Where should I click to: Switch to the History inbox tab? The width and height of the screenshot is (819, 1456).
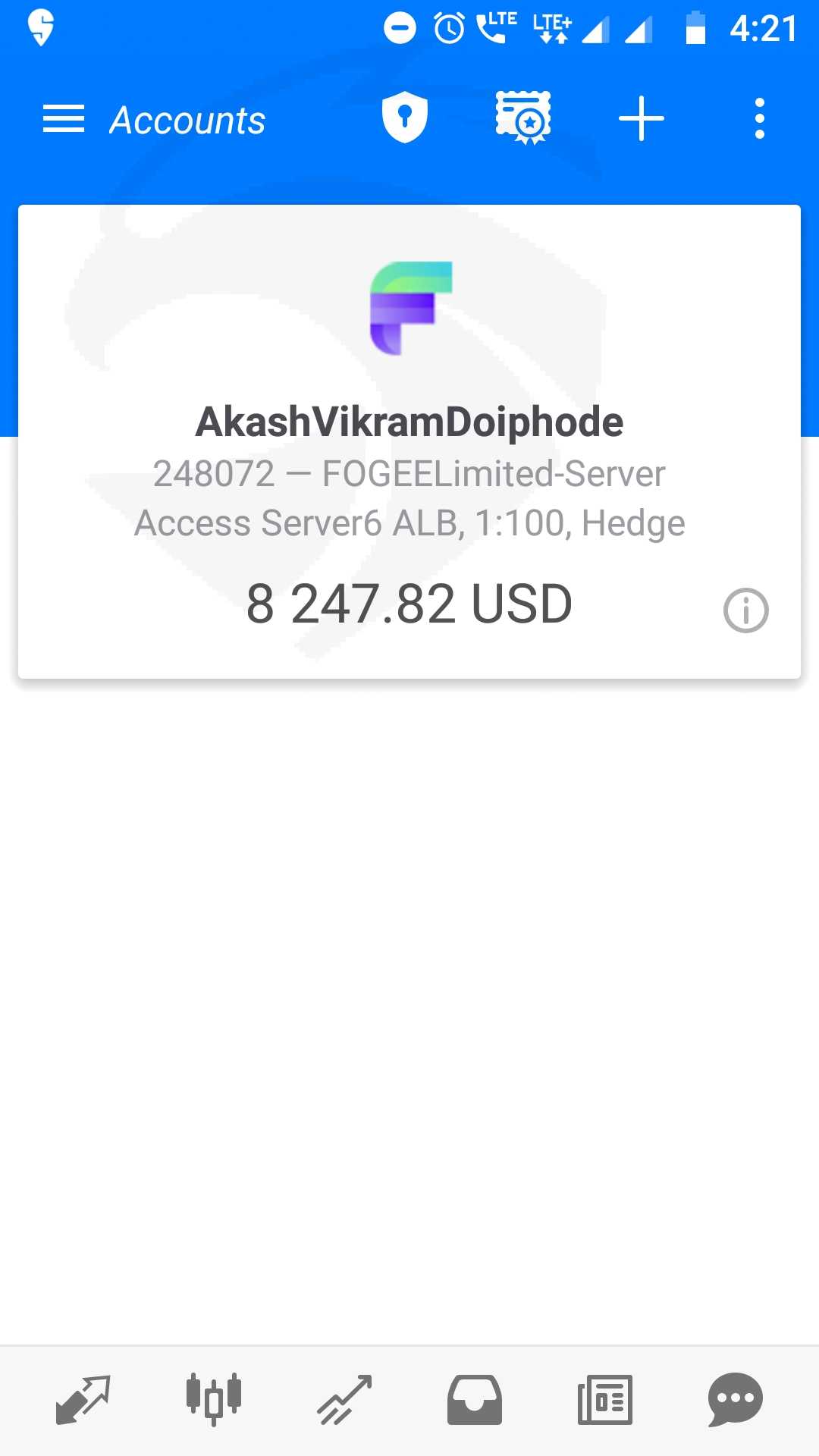[x=475, y=1400]
